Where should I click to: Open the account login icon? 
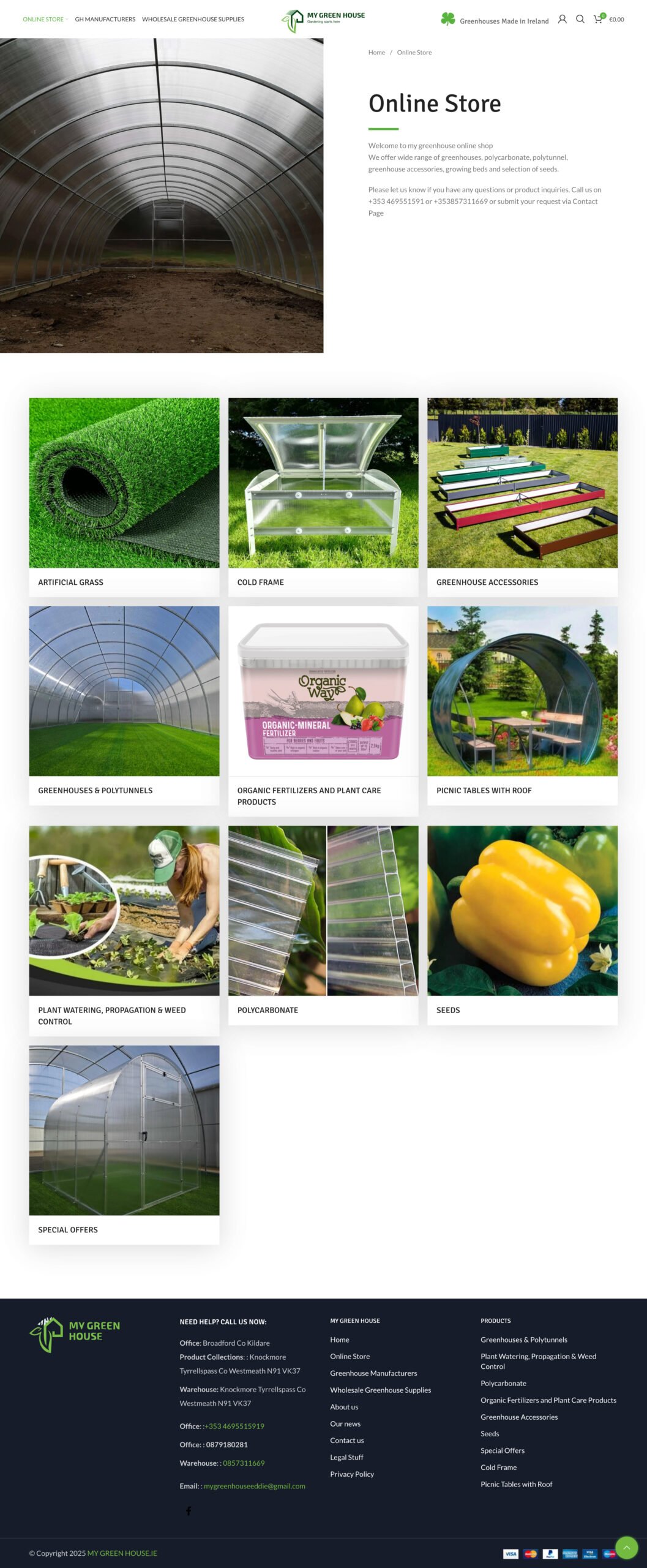(x=562, y=19)
